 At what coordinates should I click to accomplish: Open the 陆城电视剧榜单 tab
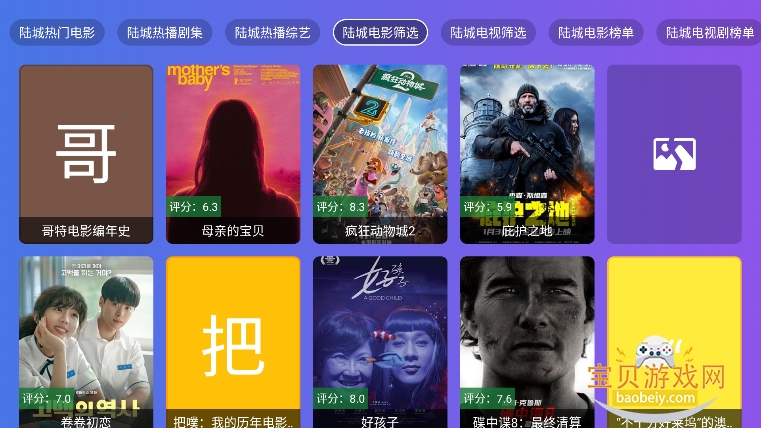(710, 32)
